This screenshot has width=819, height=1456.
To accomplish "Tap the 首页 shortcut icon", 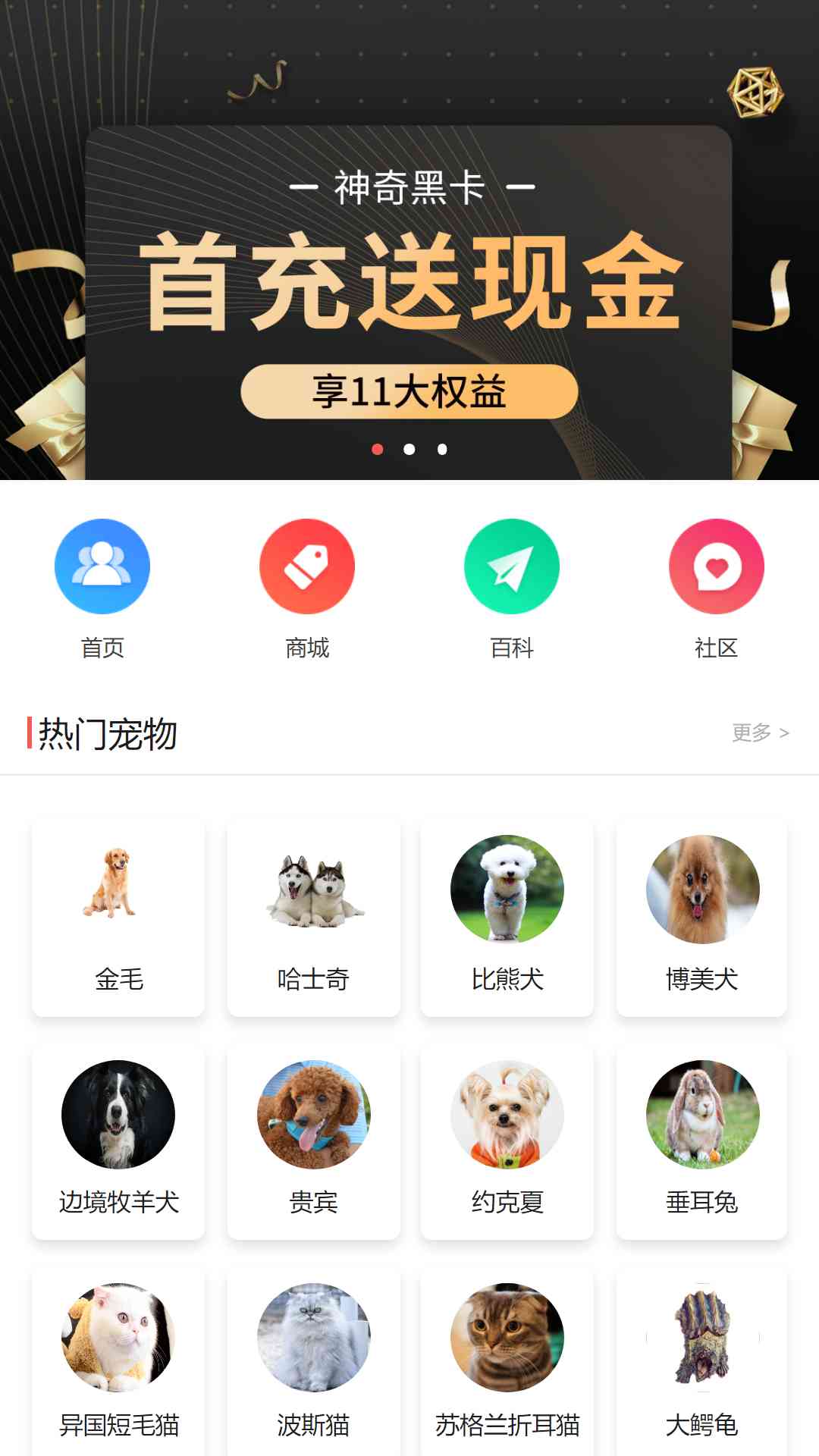I will pos(102,566).
